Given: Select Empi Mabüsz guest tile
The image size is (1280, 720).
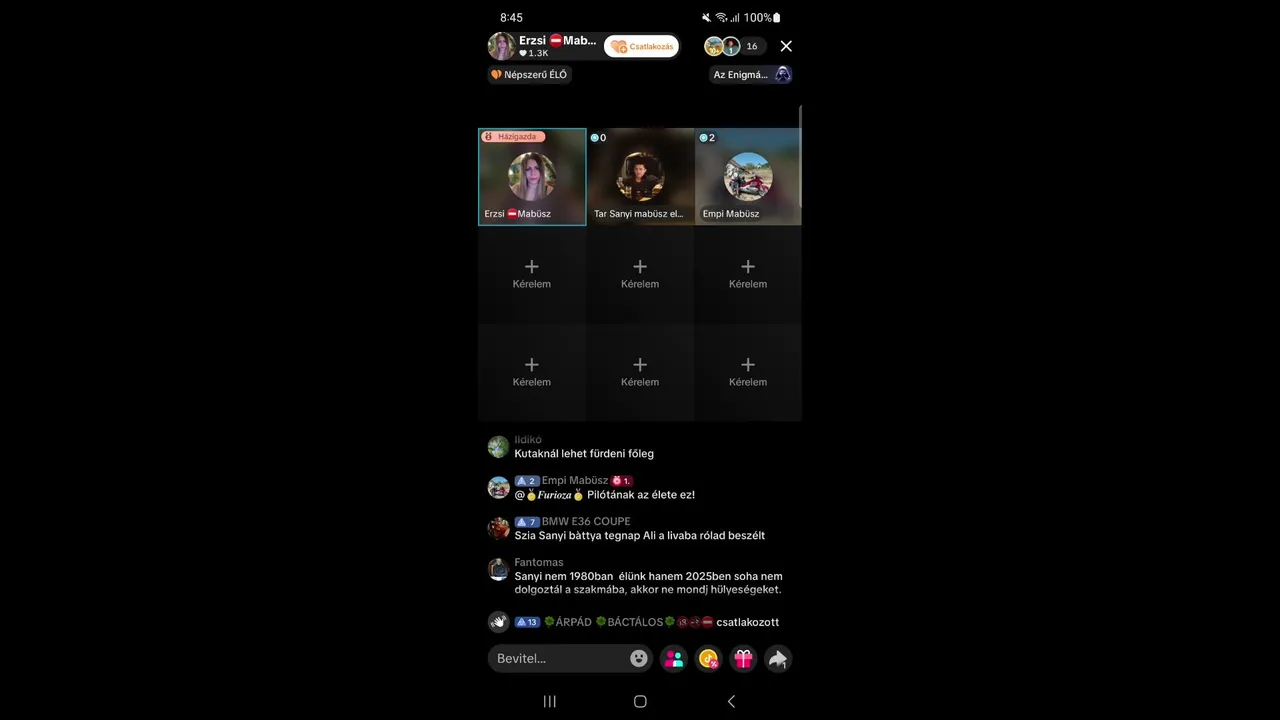Looking at the screenshot, I should click(748, 177).
